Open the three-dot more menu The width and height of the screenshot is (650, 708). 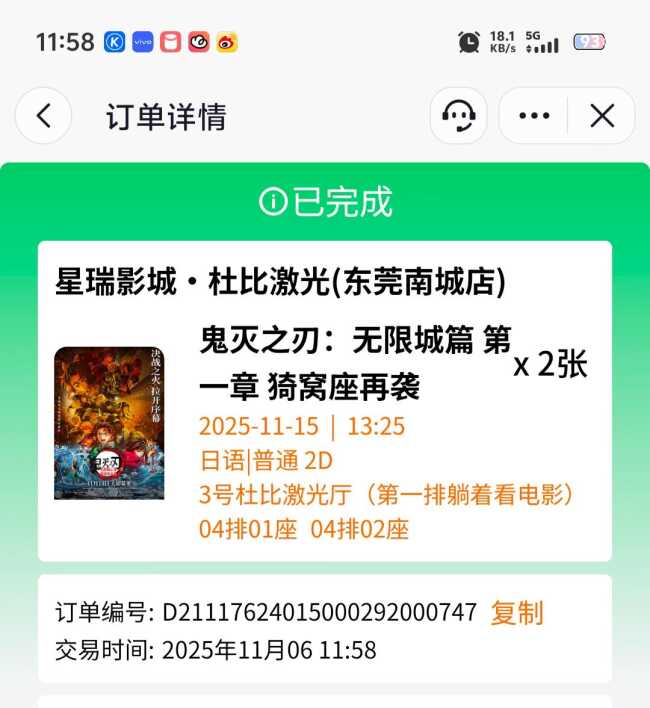pos(534,116)
